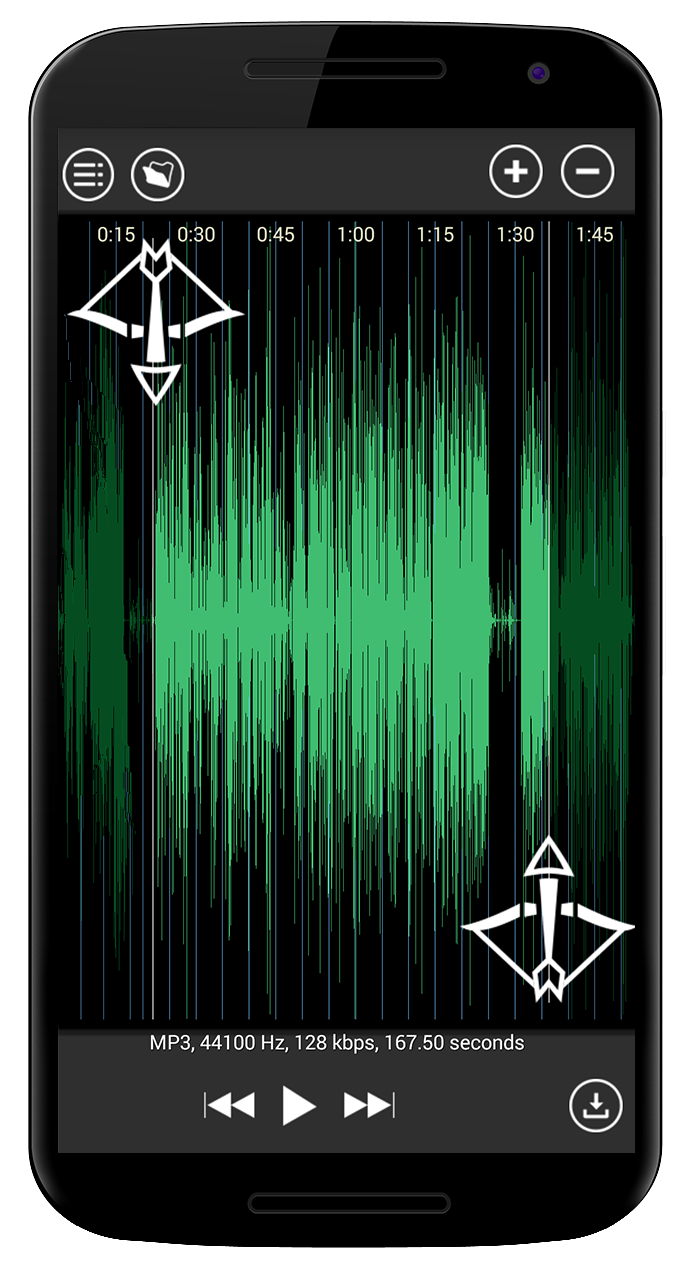This screenshot has height=1269, width=696.
Task: Open the file folder browser
Action: pos(157,174)
